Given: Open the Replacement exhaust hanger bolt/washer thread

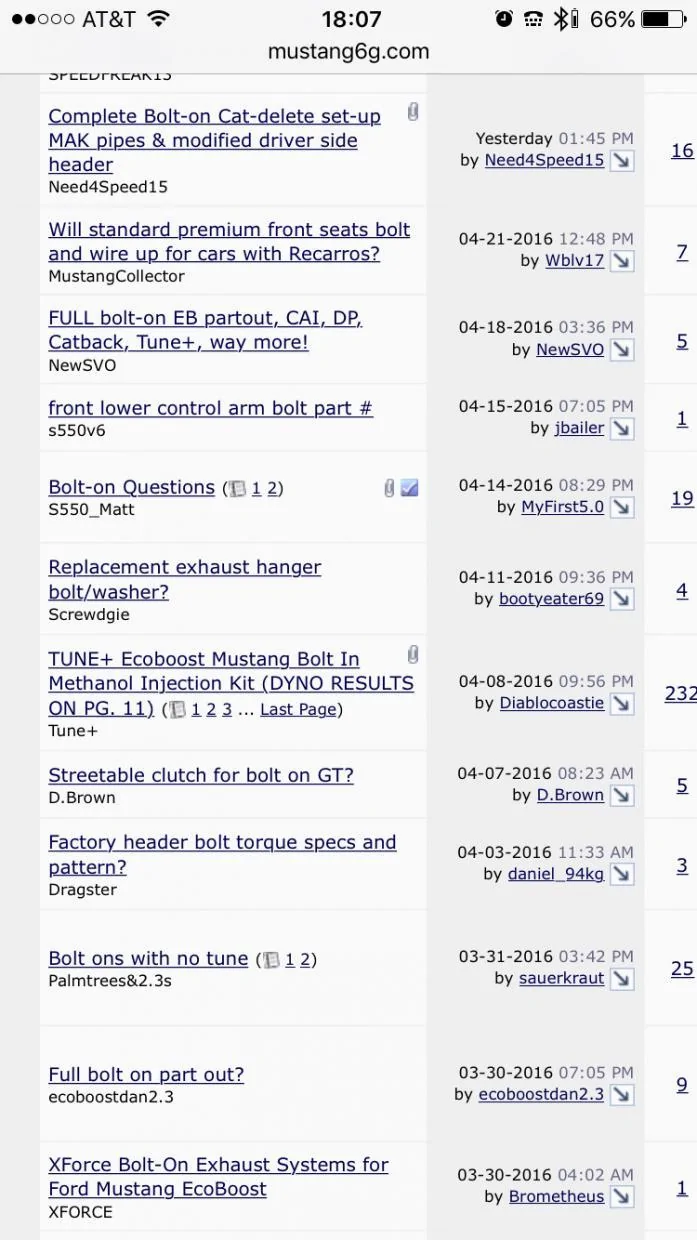Looking at the screenshot, I should click(184, 579).
